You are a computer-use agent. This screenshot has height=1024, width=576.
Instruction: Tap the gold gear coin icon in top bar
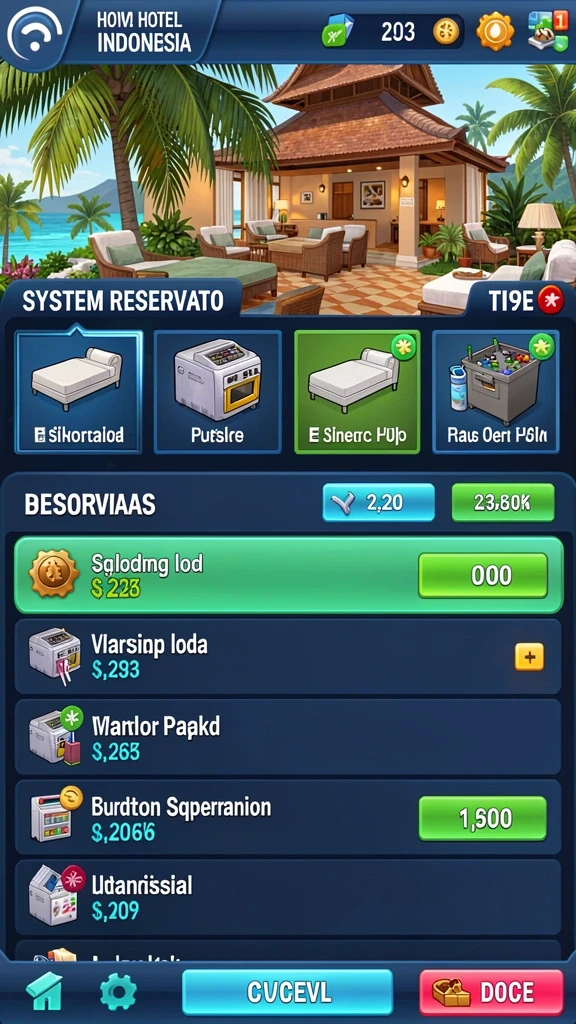pos(495,31)
